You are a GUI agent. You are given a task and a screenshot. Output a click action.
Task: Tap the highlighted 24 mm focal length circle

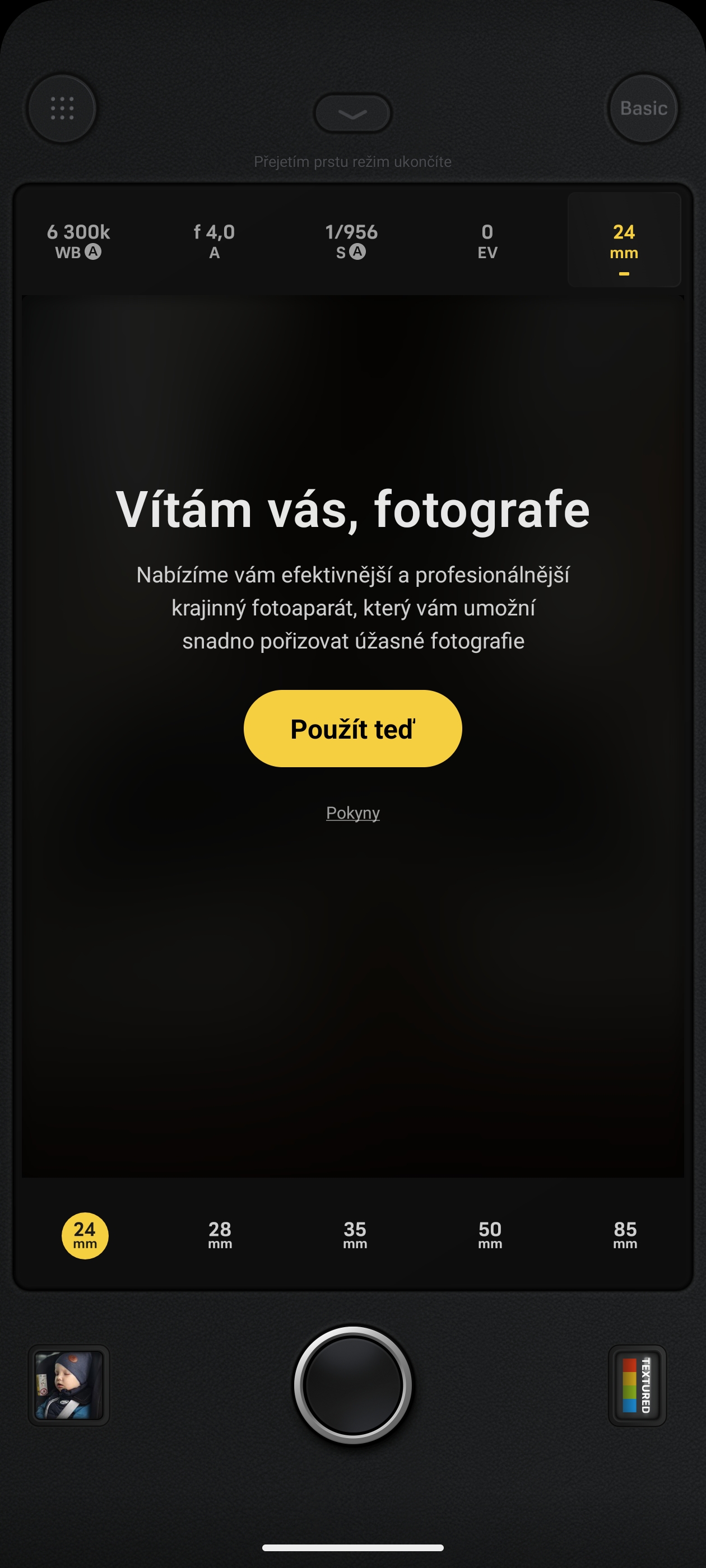tap(85, 1235)
